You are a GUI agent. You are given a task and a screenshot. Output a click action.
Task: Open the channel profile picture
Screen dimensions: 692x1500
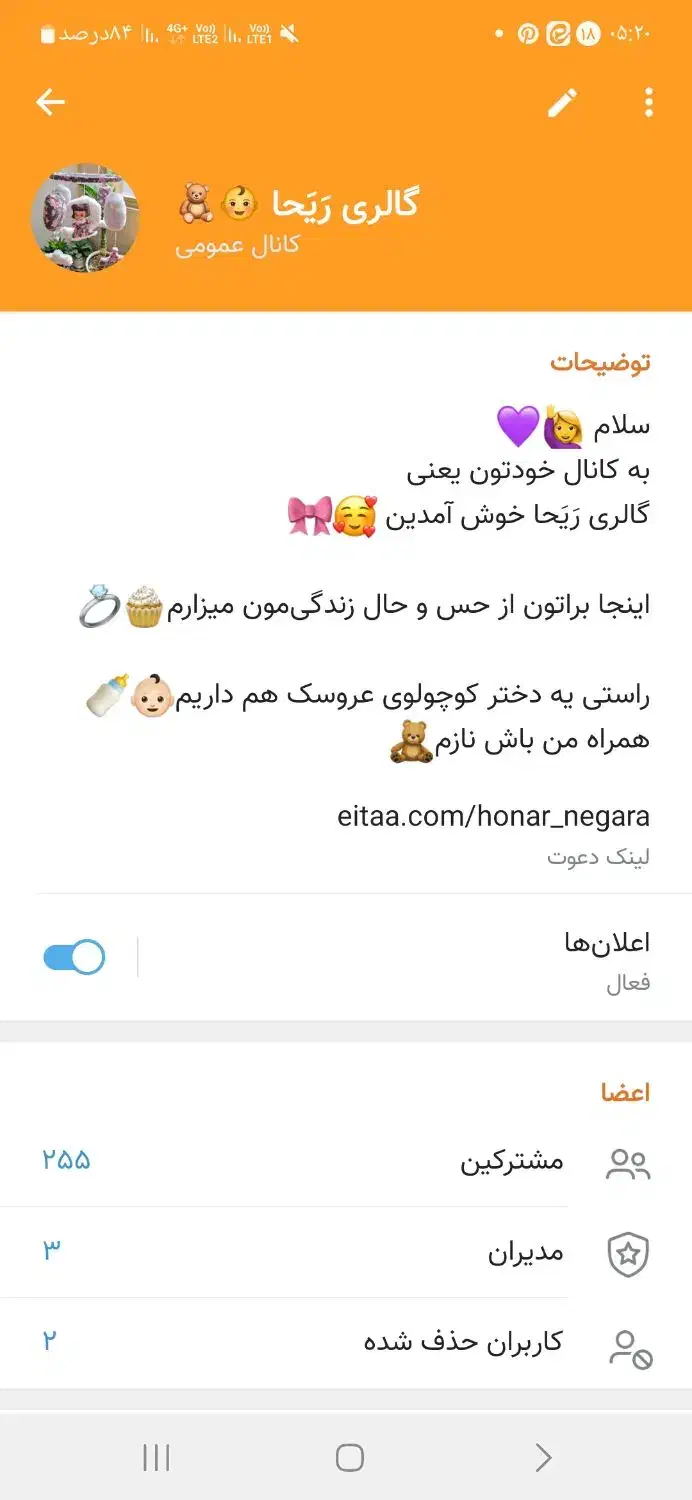[x=85, y=217]
